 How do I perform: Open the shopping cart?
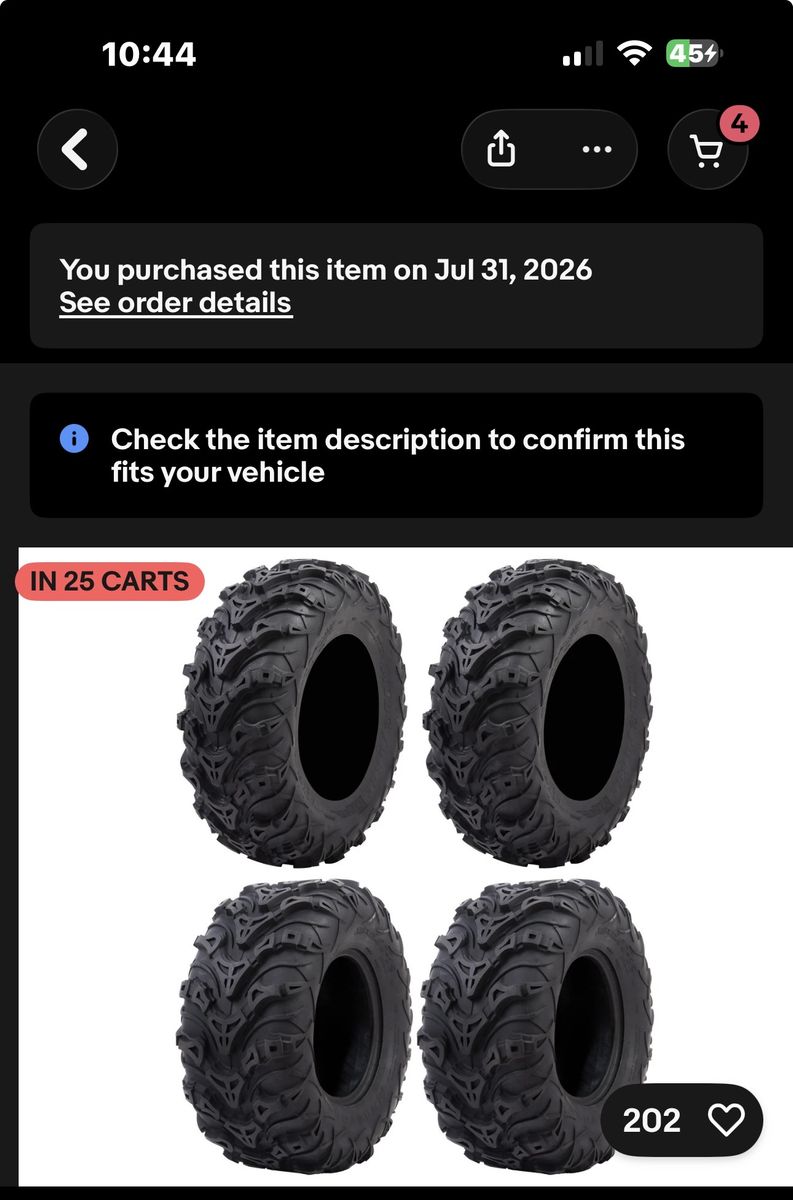point(707,150)
